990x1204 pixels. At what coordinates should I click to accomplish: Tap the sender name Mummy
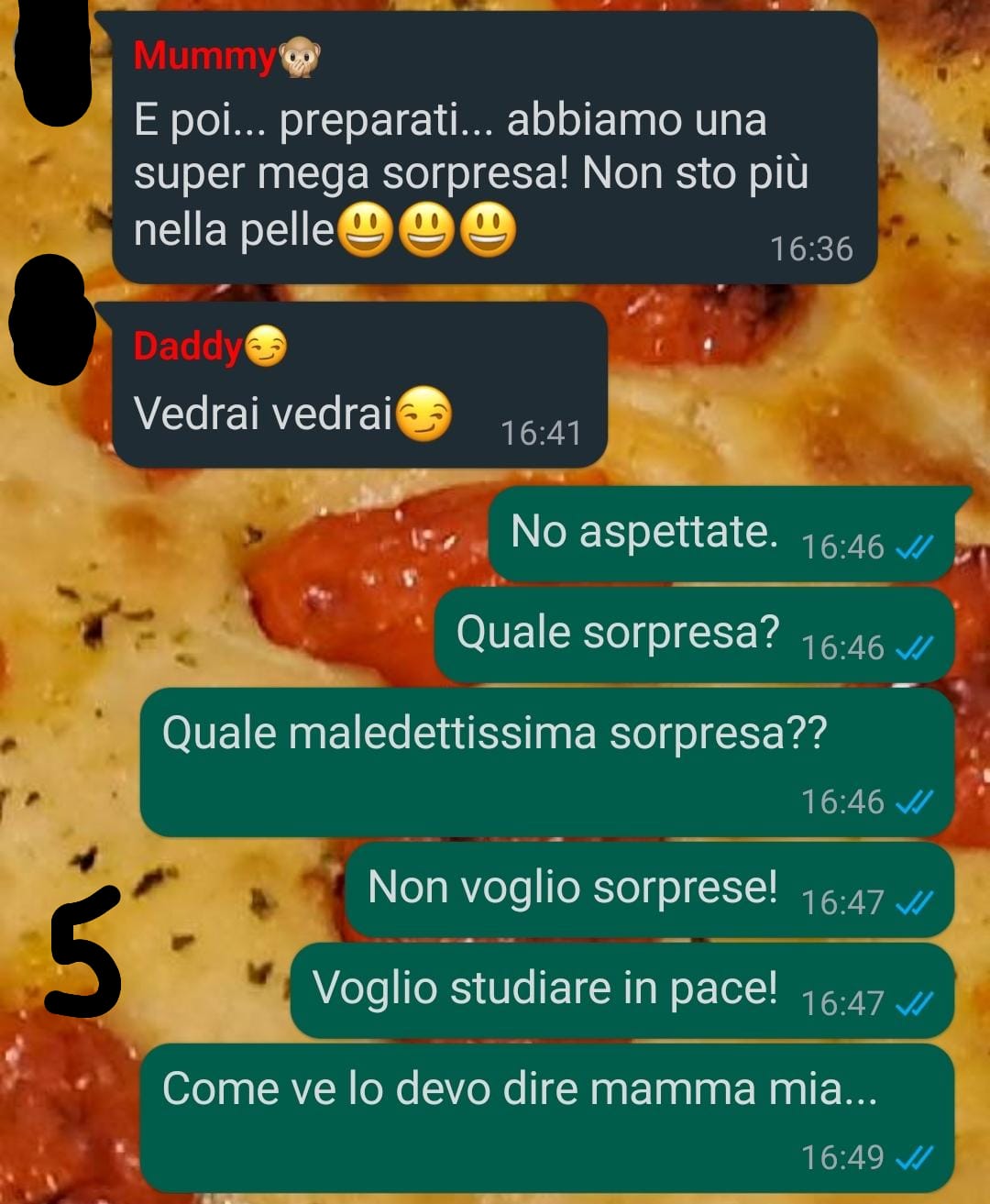205,57
